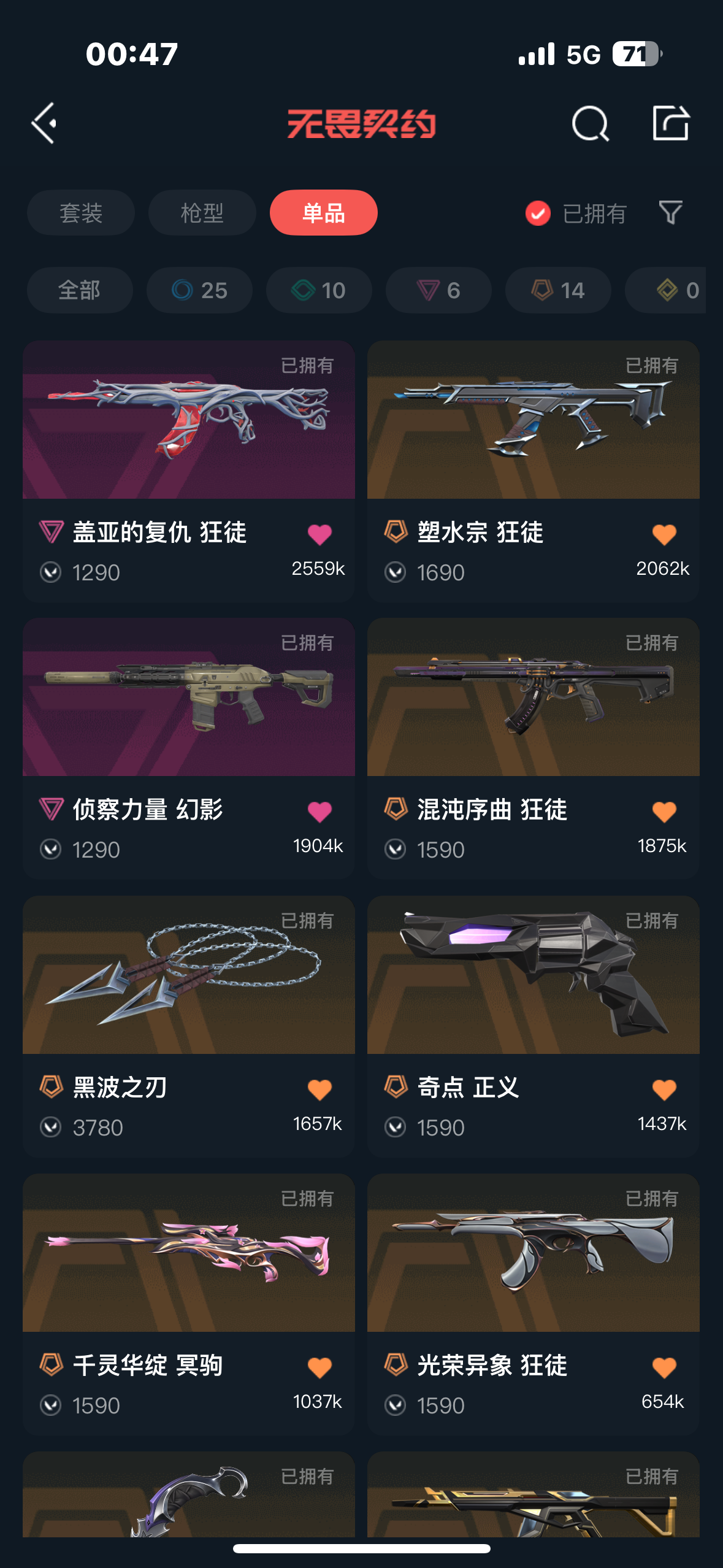Switch to the 套装 tab
The width and height of the screenshot is (723, 1568).
coord(81,213)
